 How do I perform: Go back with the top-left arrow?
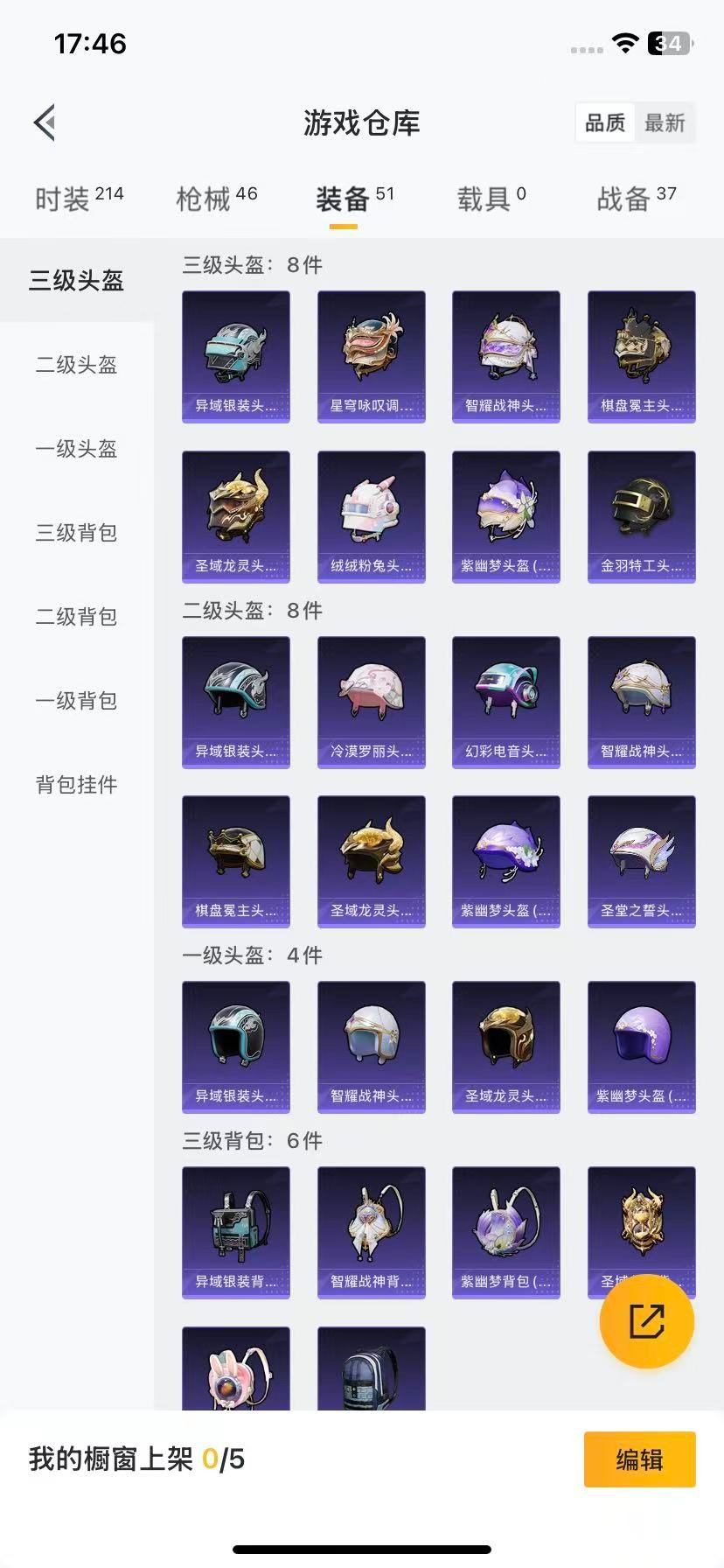click(45, 122)
